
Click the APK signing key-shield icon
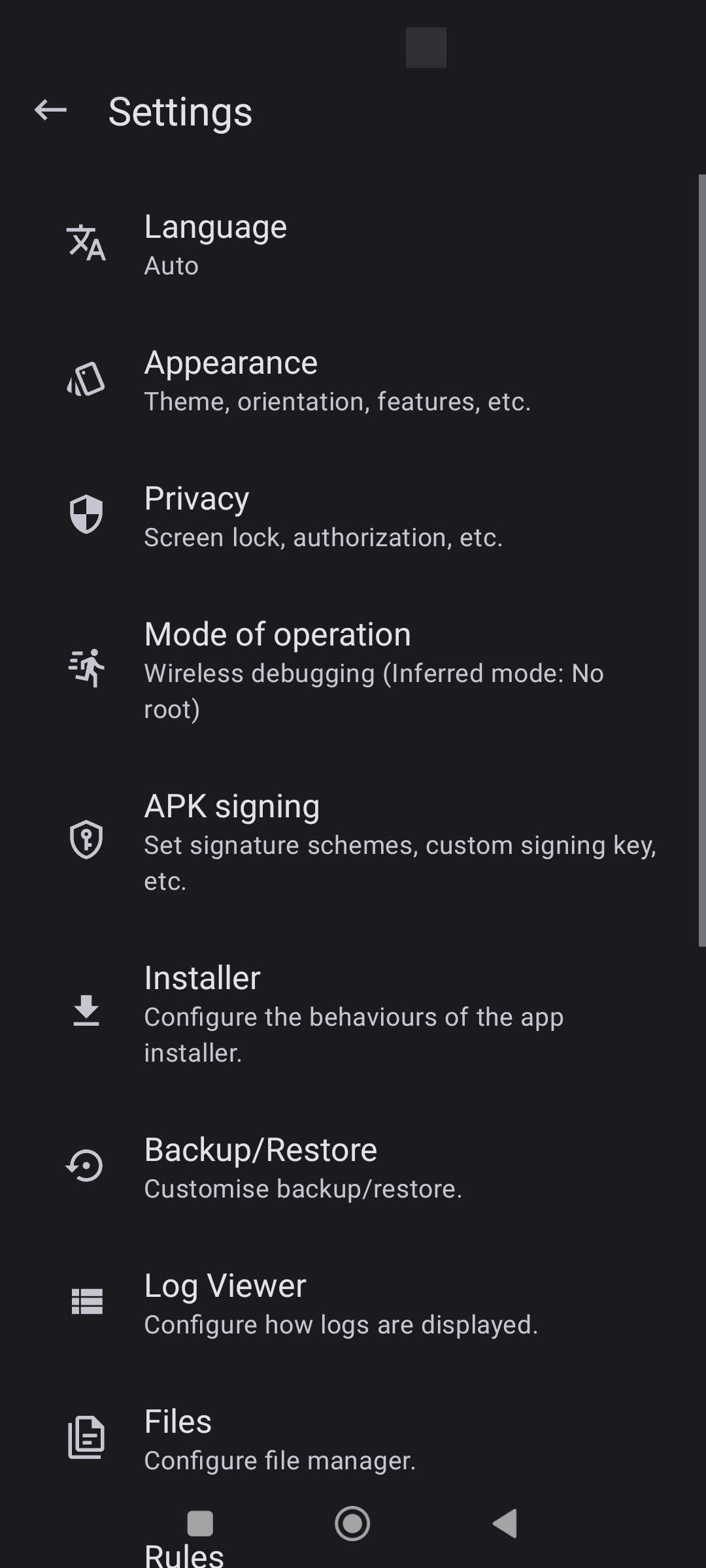tap(85, 840)
